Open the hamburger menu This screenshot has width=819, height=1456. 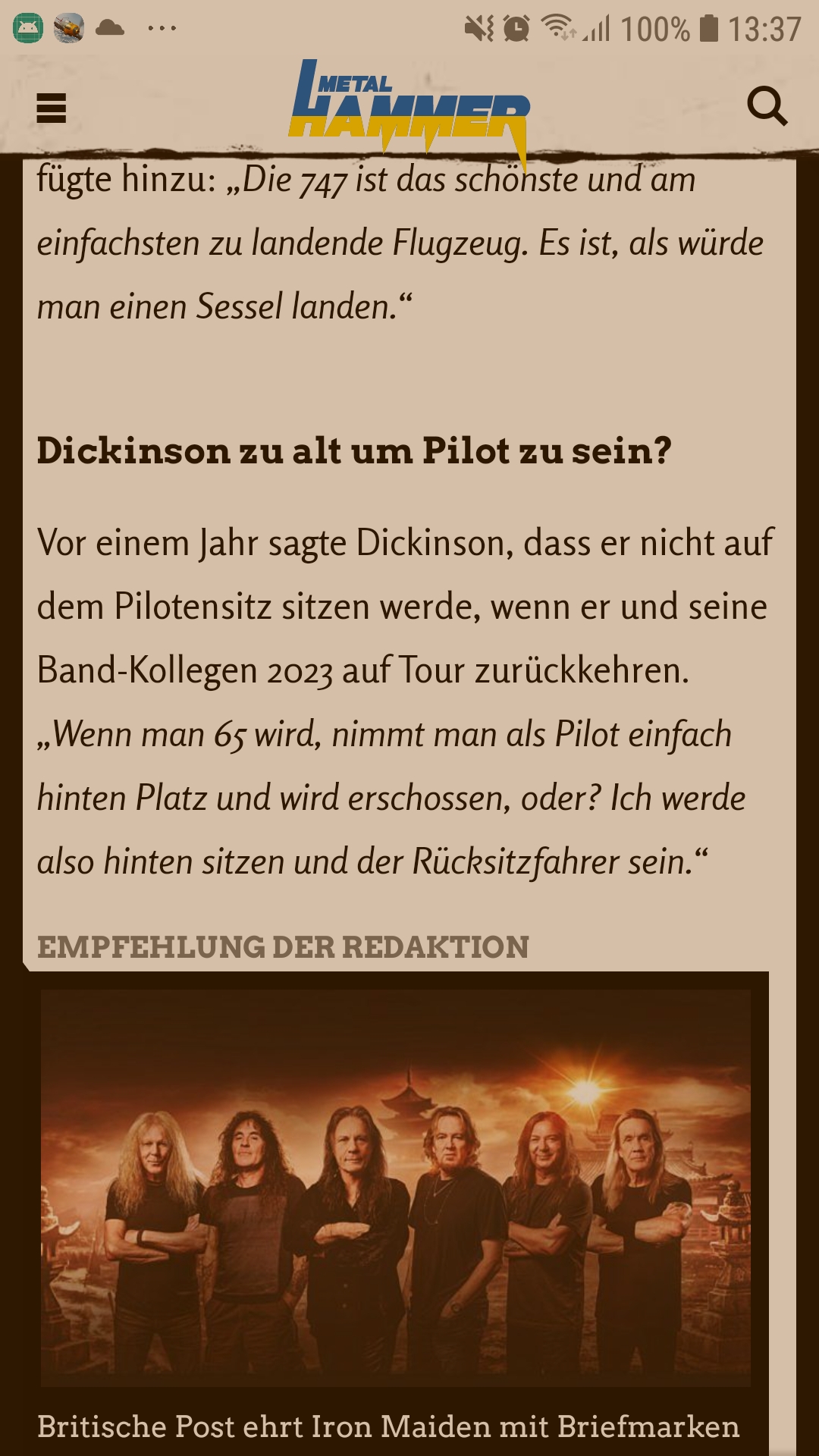click(x=52, y=108)
